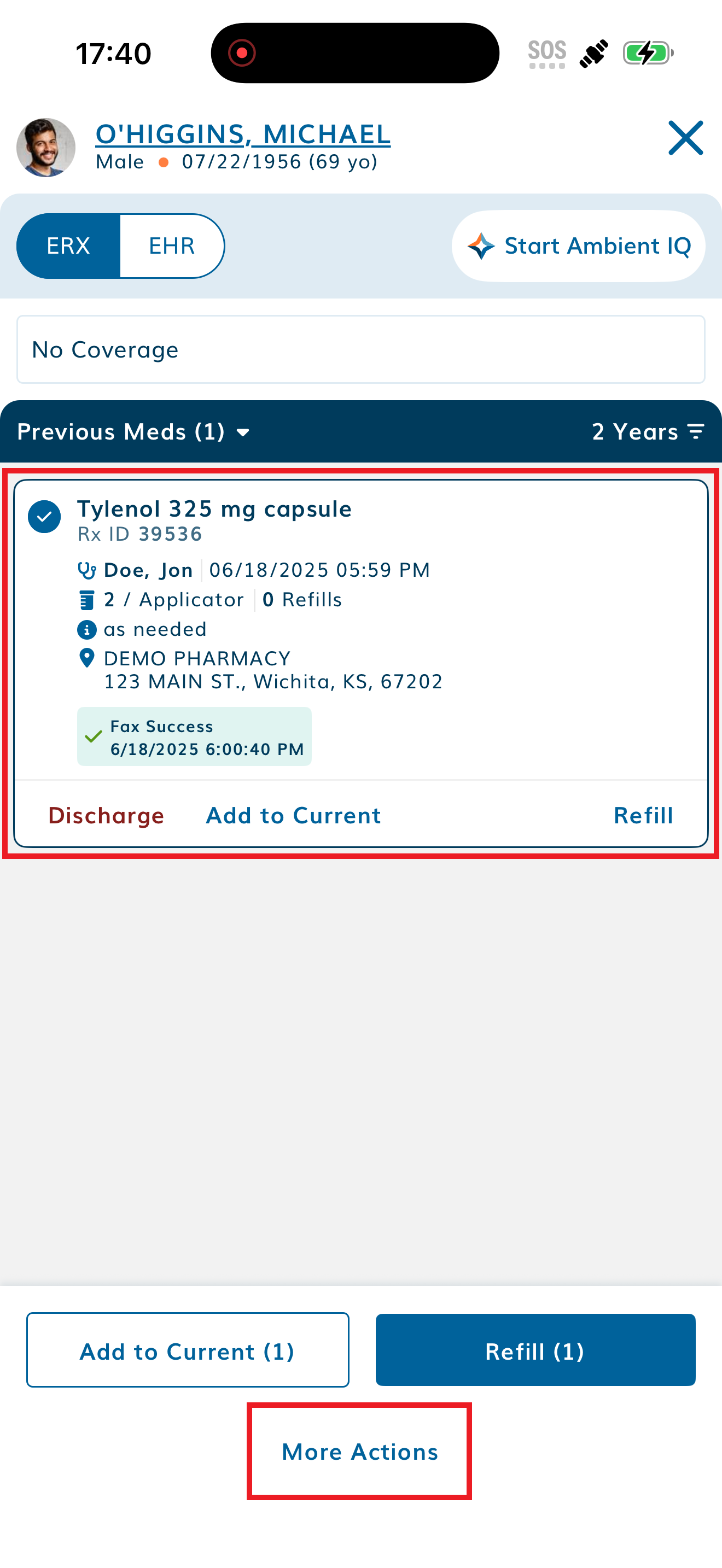Switch to the ERX tab

68,245
